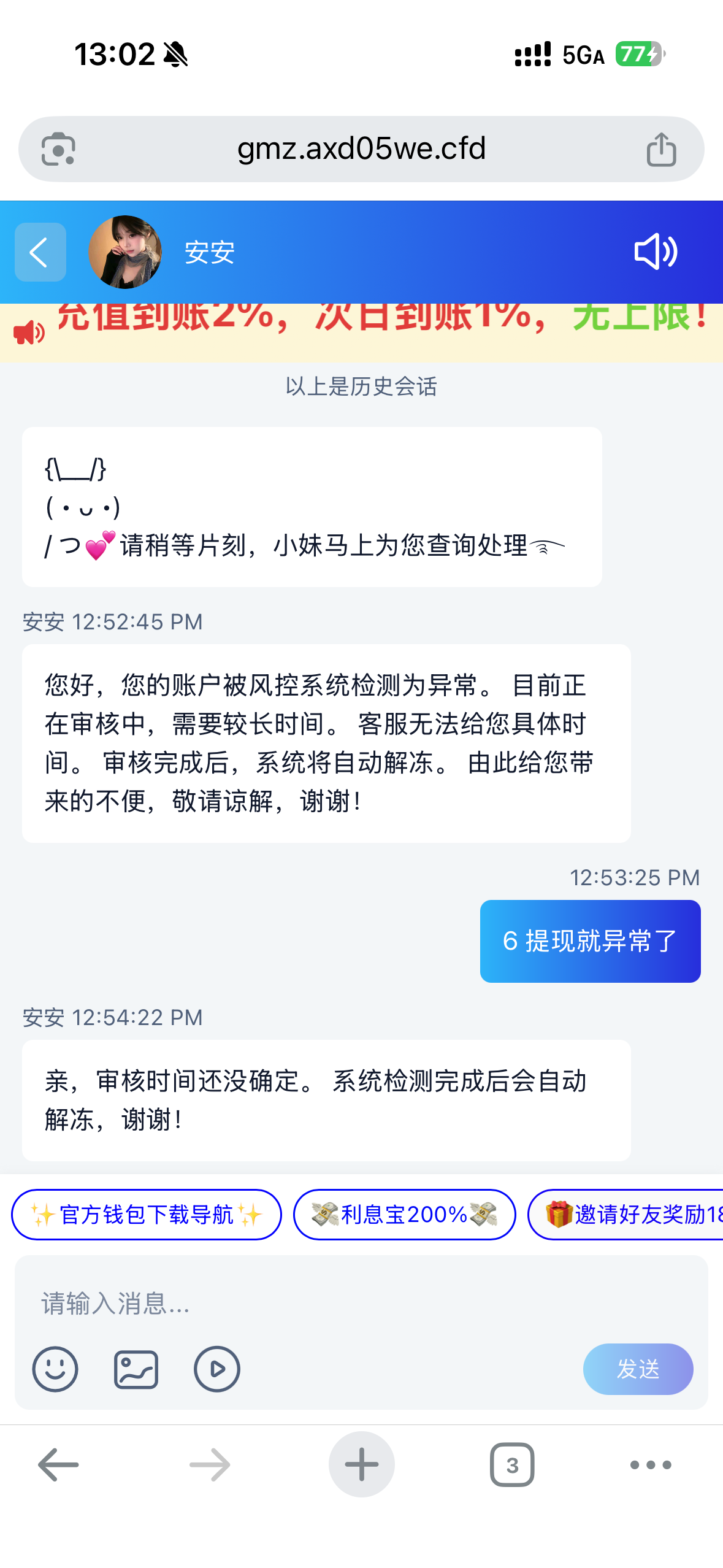The image size is (723, 1568).
Task: Open the browser's more options menu
Action: click(x=651, y=1465)
